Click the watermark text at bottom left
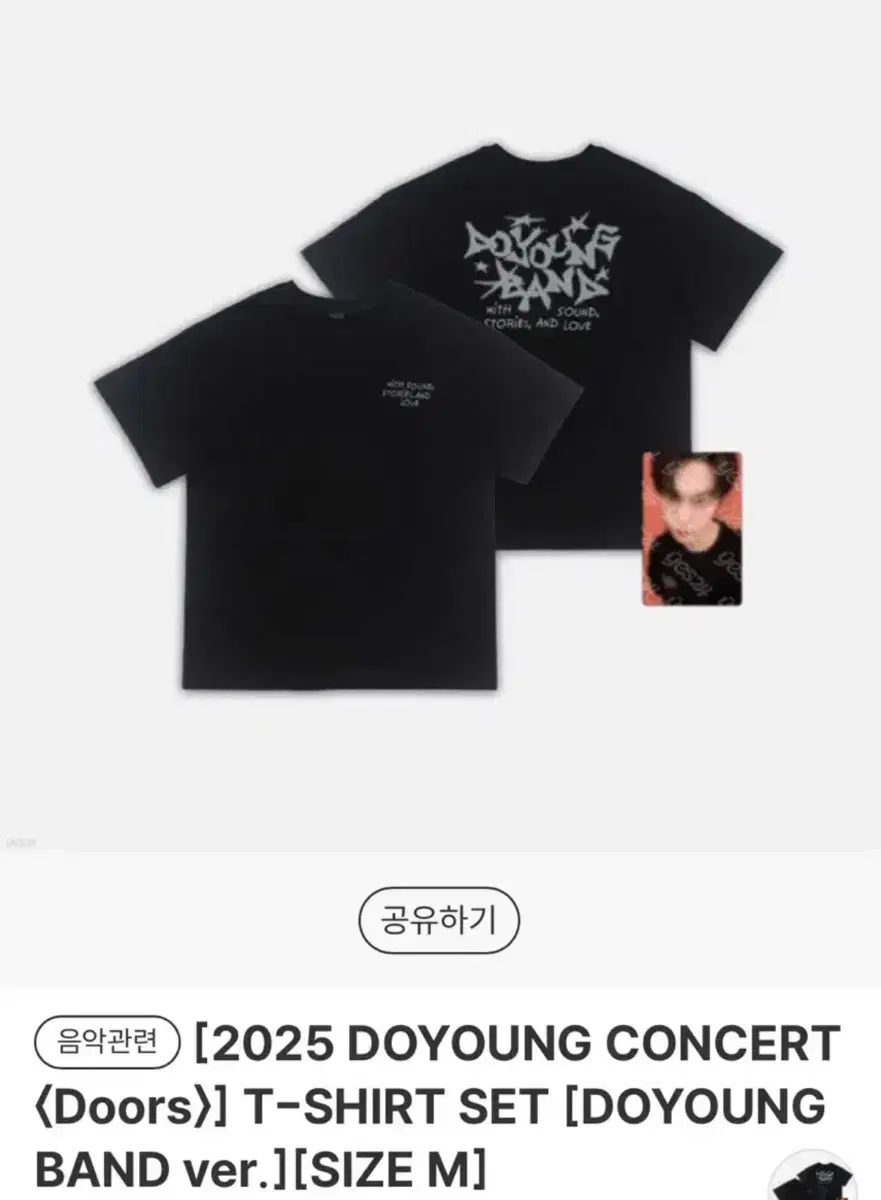Image resolution: width=881 pixels, height=1200 pixels. (x=20, y=843)
